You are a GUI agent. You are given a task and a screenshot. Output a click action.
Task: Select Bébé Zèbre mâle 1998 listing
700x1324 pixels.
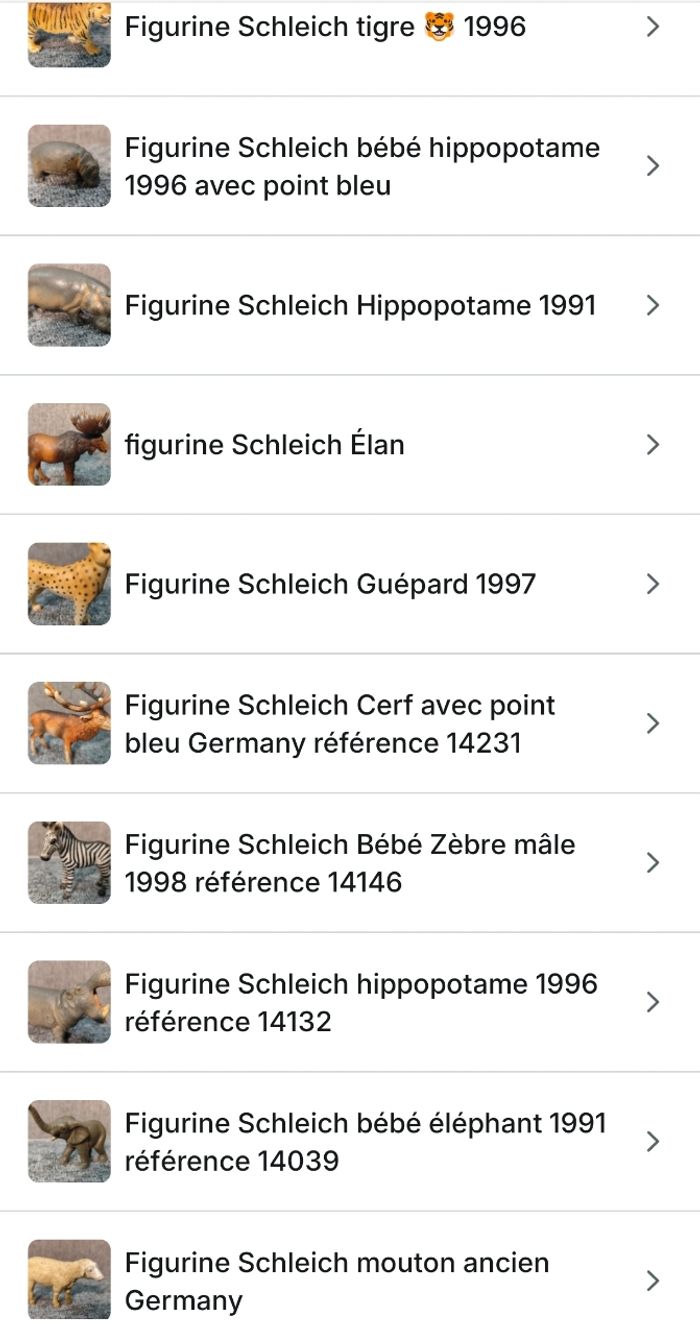pos(349,862)
